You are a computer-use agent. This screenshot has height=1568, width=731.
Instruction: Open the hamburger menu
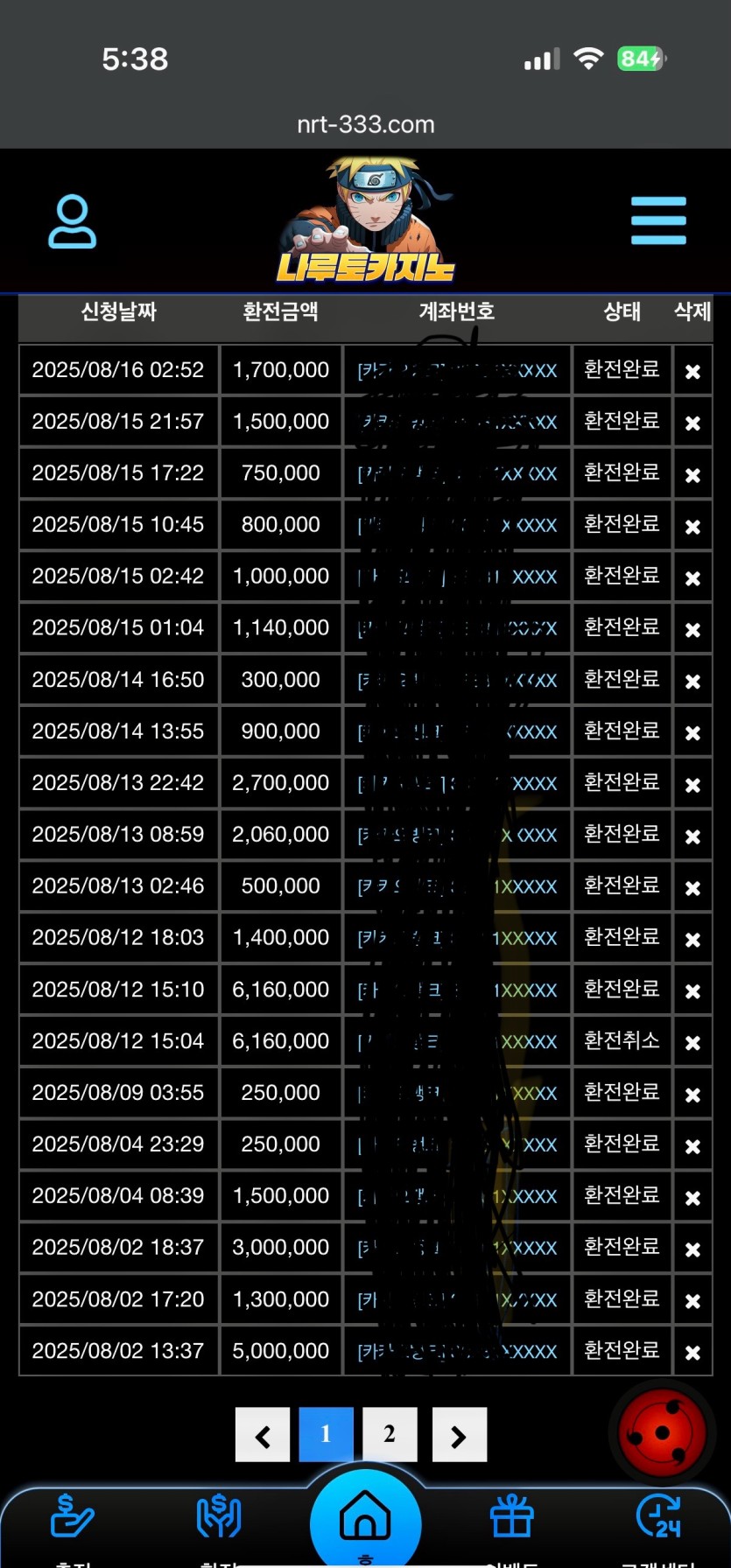tap(658, 220)
